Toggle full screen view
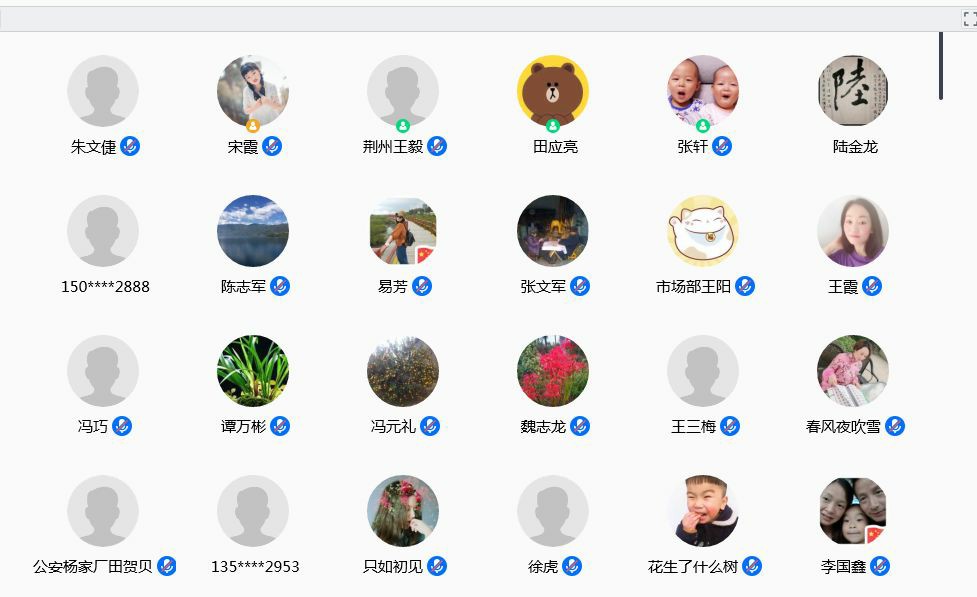 click(x=968, y=18)
